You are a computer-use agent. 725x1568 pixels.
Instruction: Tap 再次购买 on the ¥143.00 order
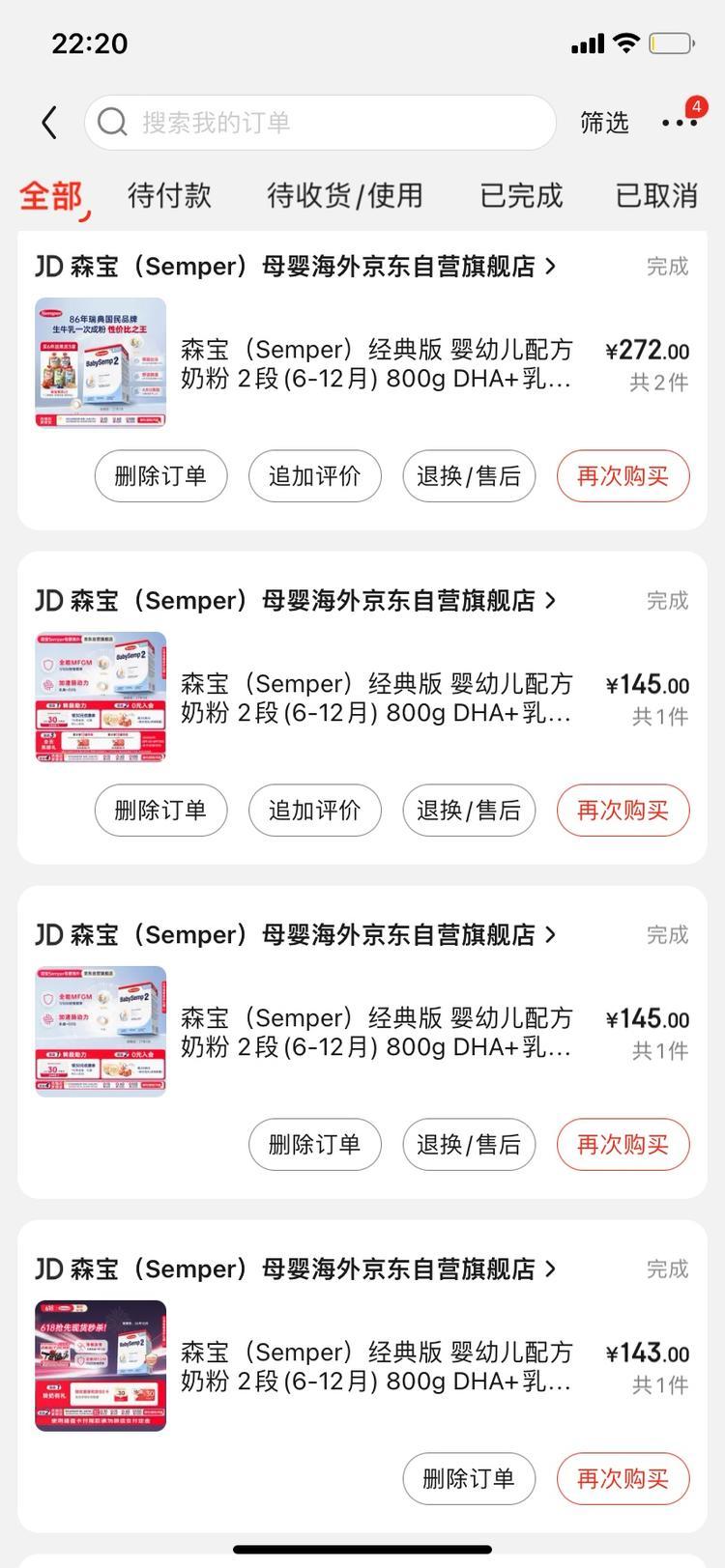623,1479
